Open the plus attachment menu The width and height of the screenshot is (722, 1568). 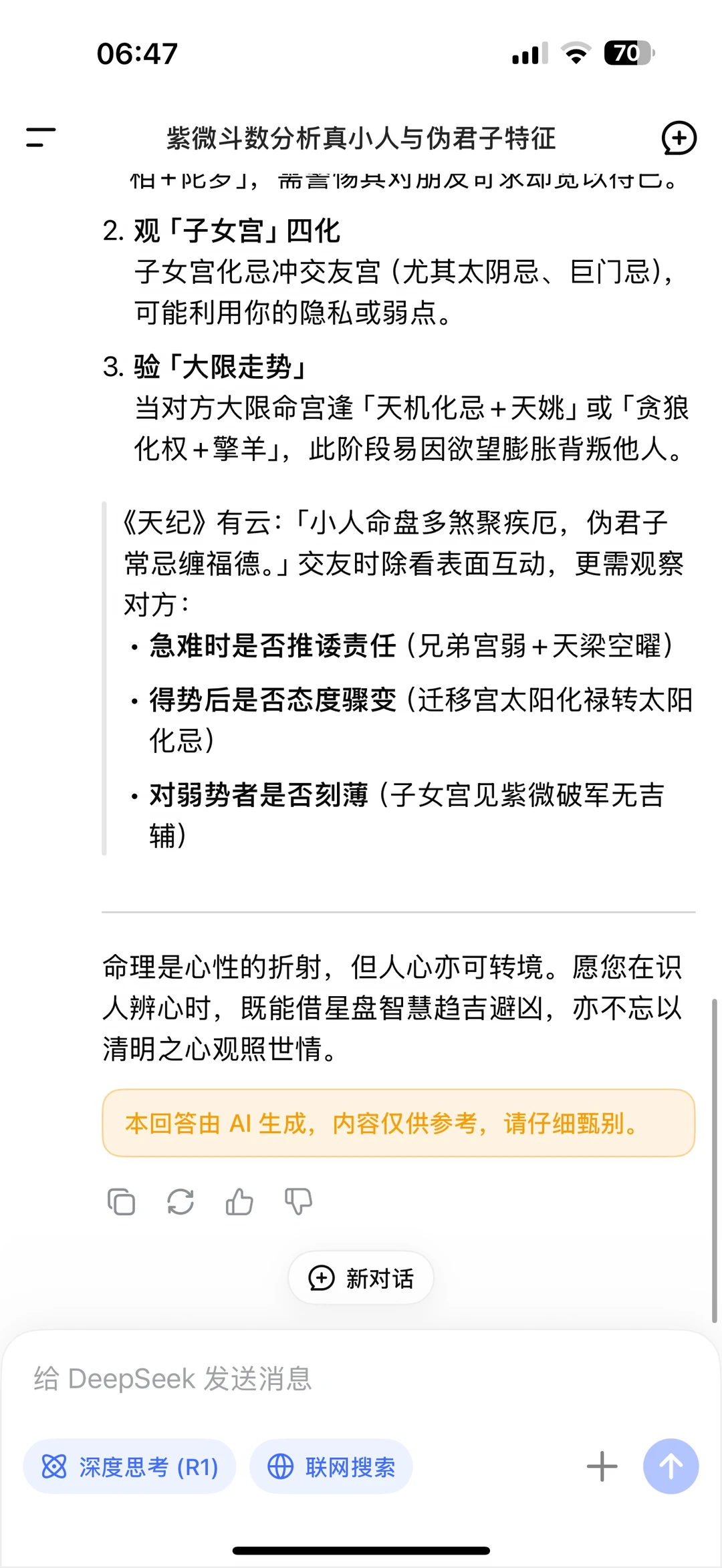coord(602,1466)
